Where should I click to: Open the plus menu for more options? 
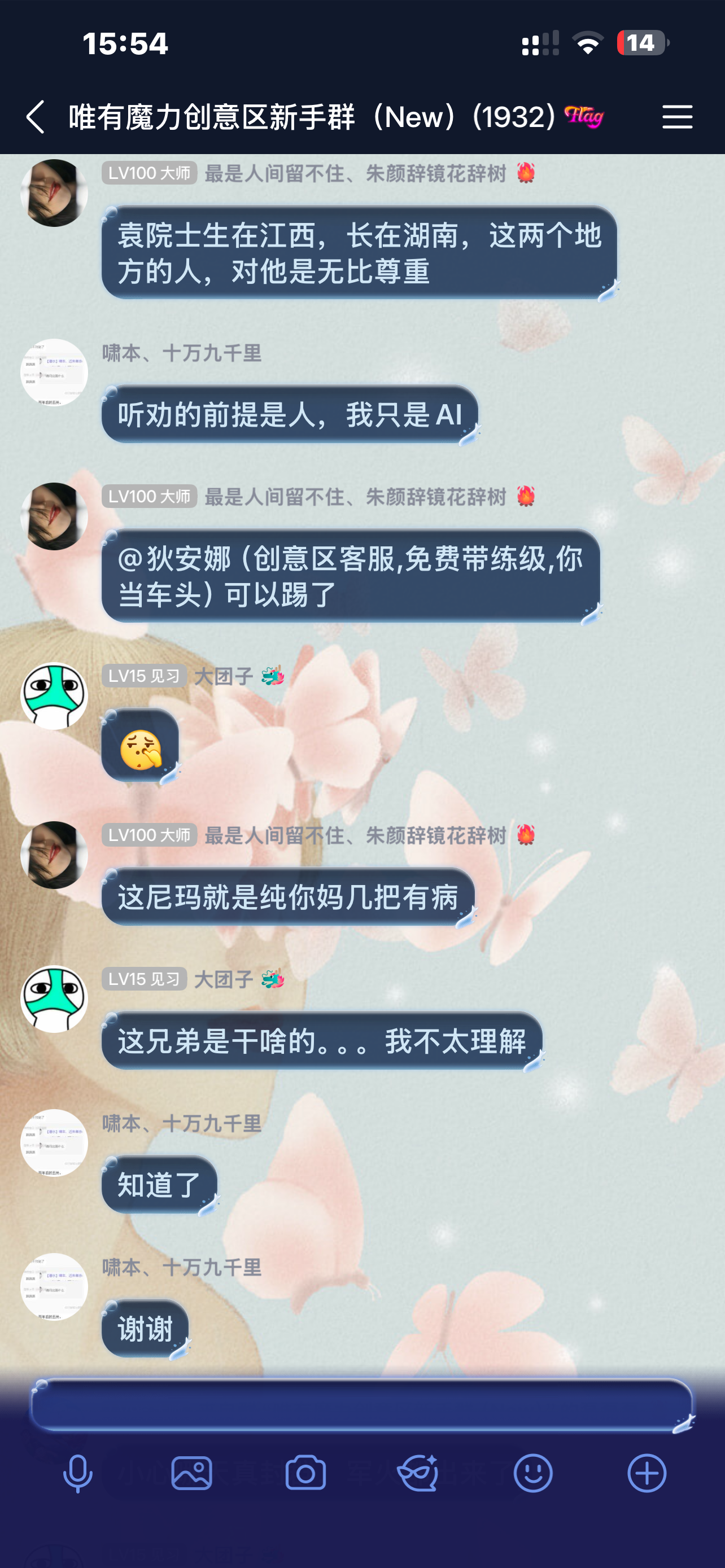[x=647, y=1474]
